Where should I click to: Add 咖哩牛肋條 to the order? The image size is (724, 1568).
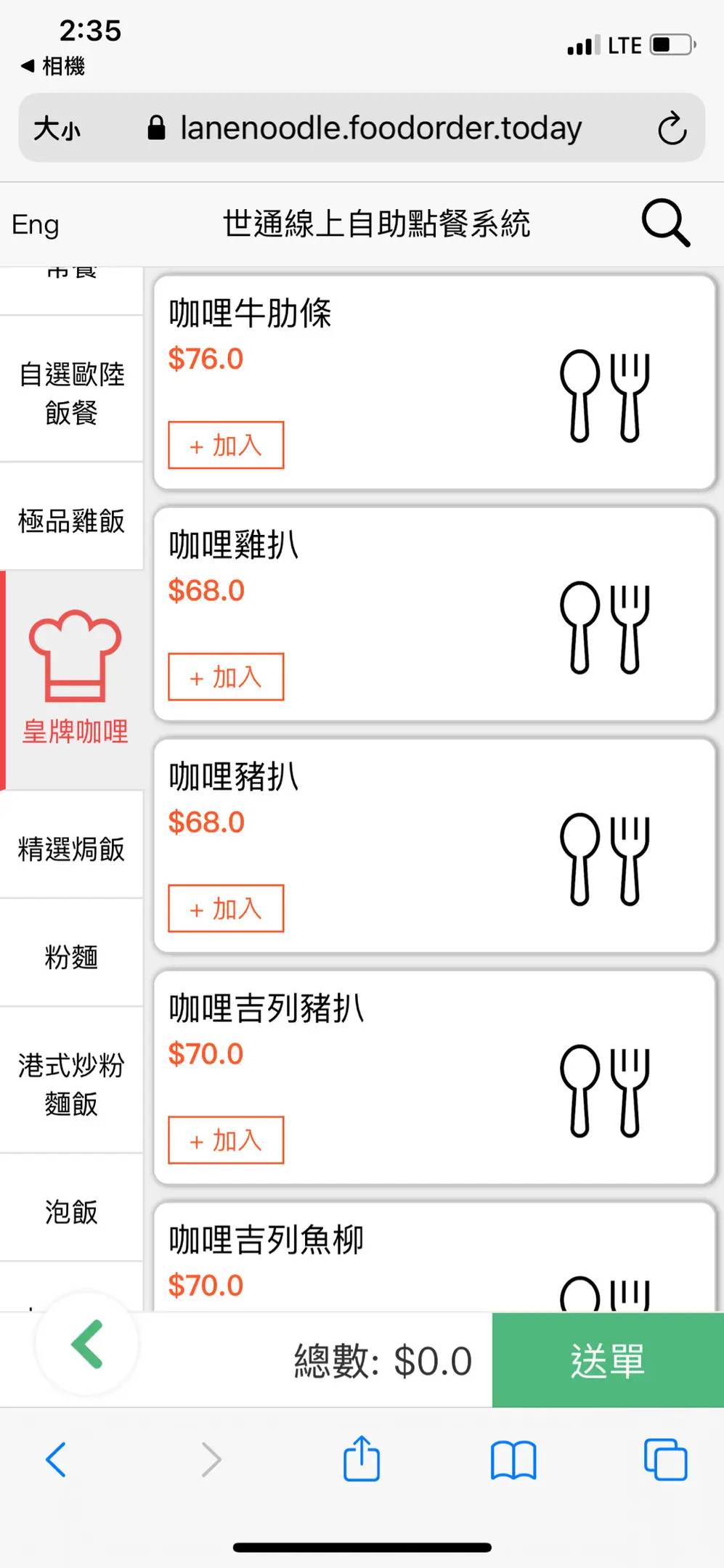(x=226, y=445)
